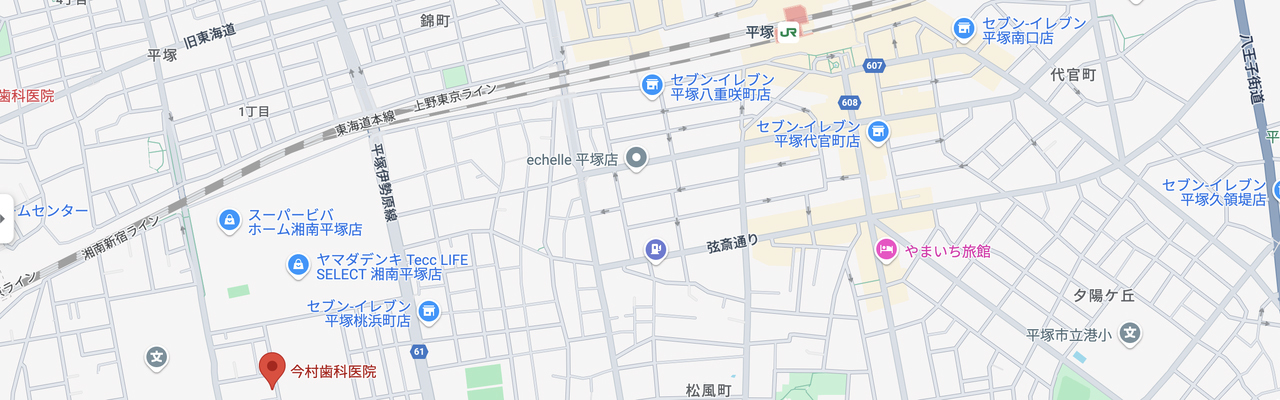Open セブン-イレブン 平塚久領堤店 label
This screenshot has height=400, width=1280.
pos(1222,192)
